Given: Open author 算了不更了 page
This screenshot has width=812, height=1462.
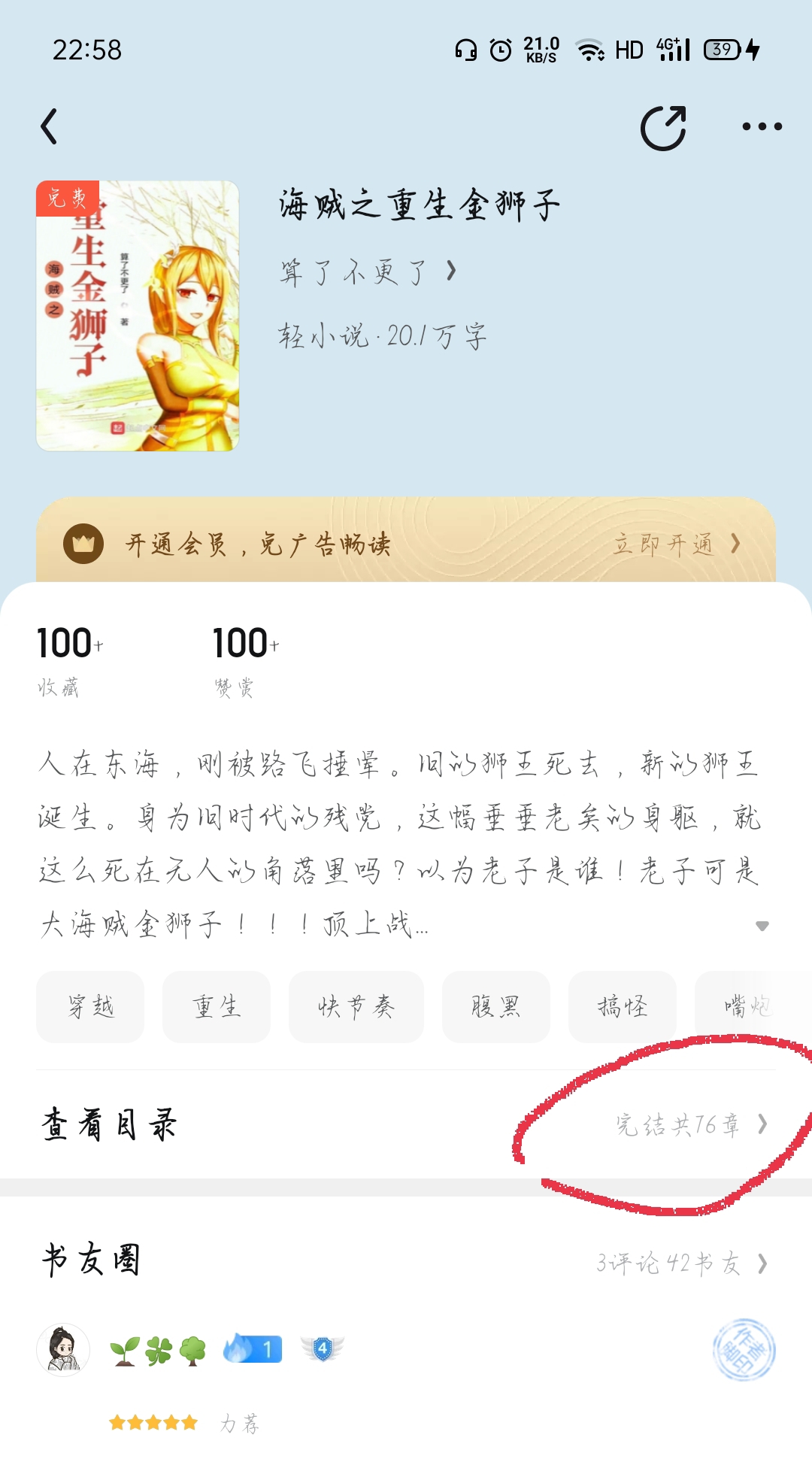Looking at the screenshot, I should [x=367, y=271].
